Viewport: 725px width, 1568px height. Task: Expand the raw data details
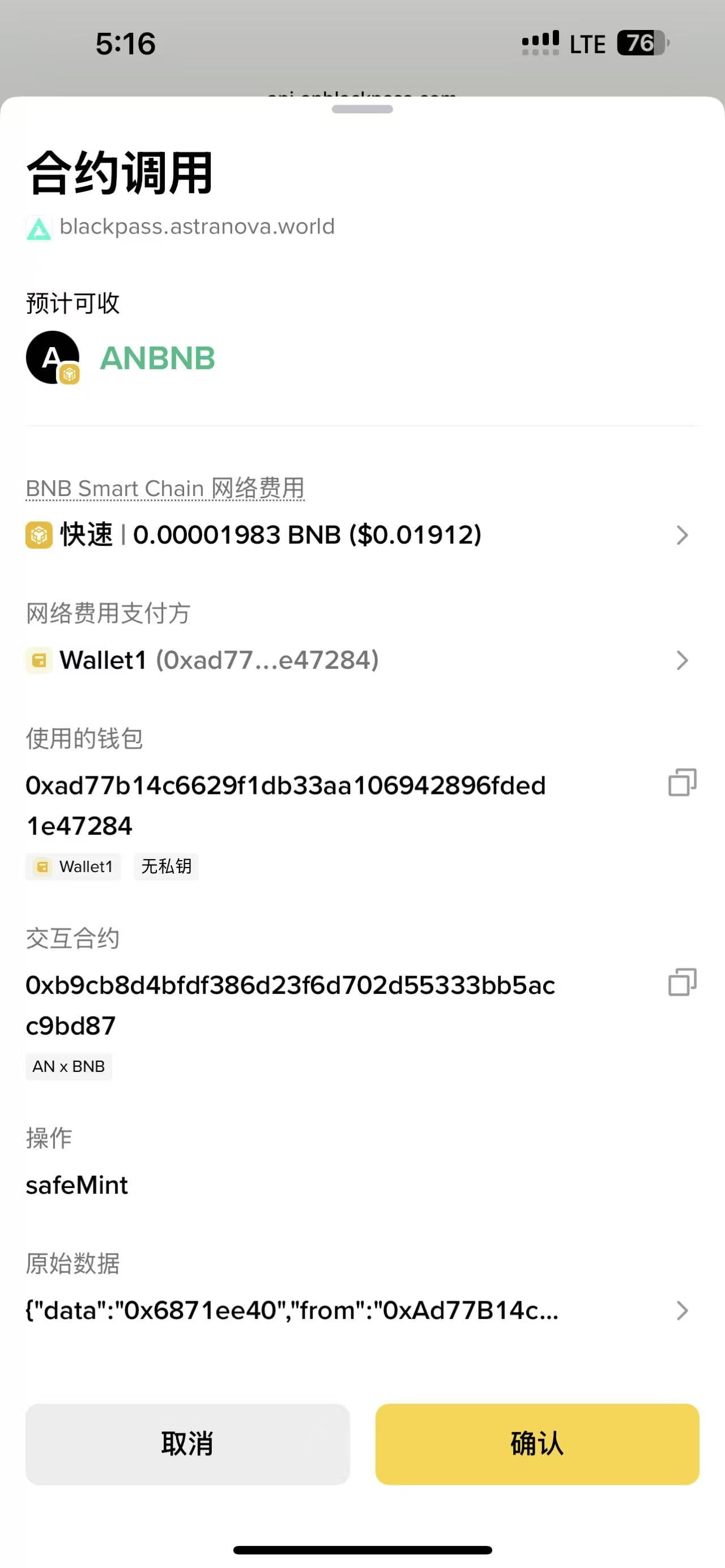coord(682,1310)
